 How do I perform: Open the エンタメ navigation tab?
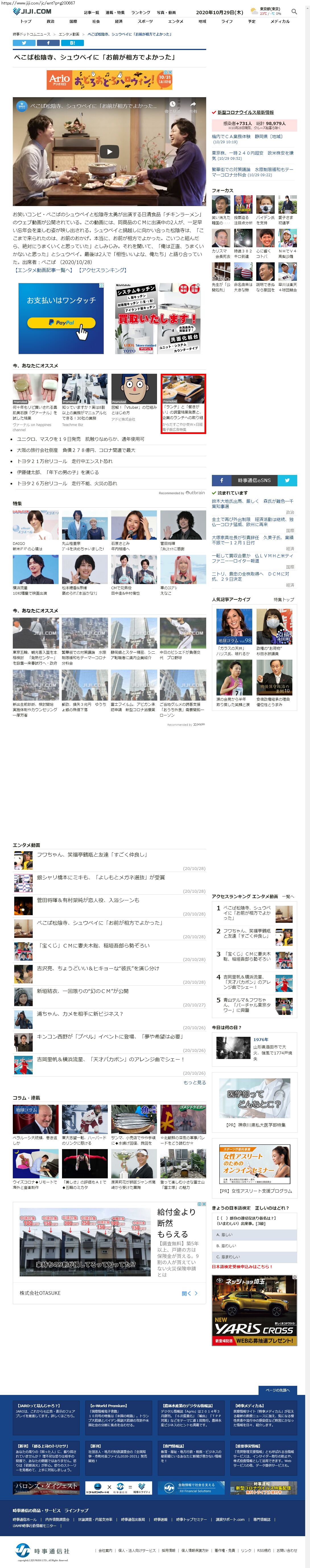[175, 21]
